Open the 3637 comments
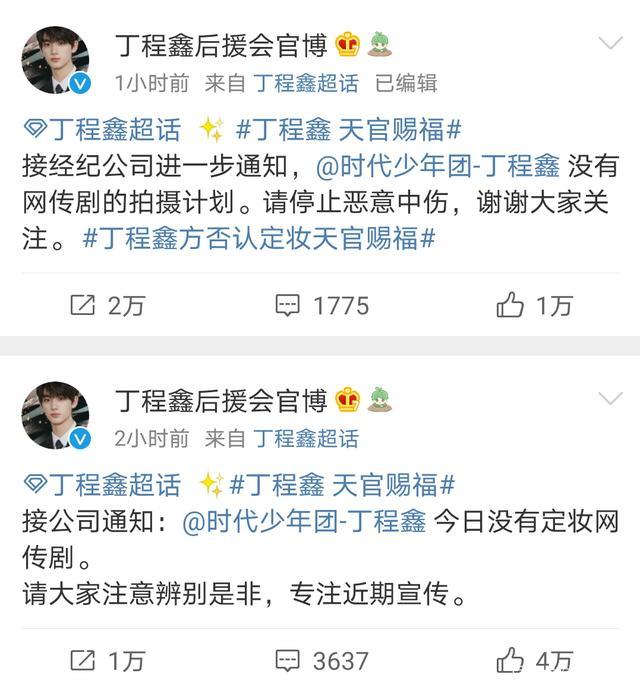The image size is (640, 690). 323,660
